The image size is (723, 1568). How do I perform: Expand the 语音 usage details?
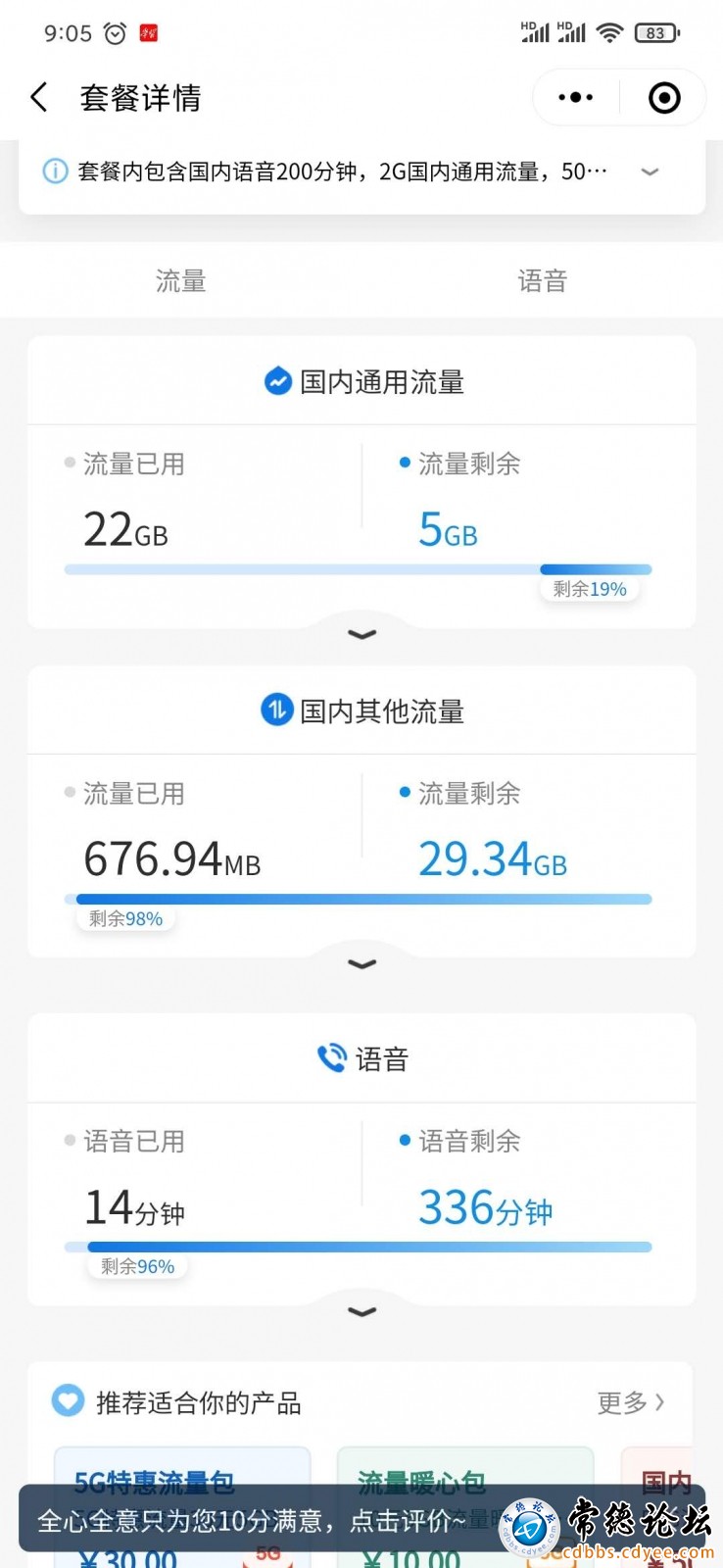tap(361, 1311)
